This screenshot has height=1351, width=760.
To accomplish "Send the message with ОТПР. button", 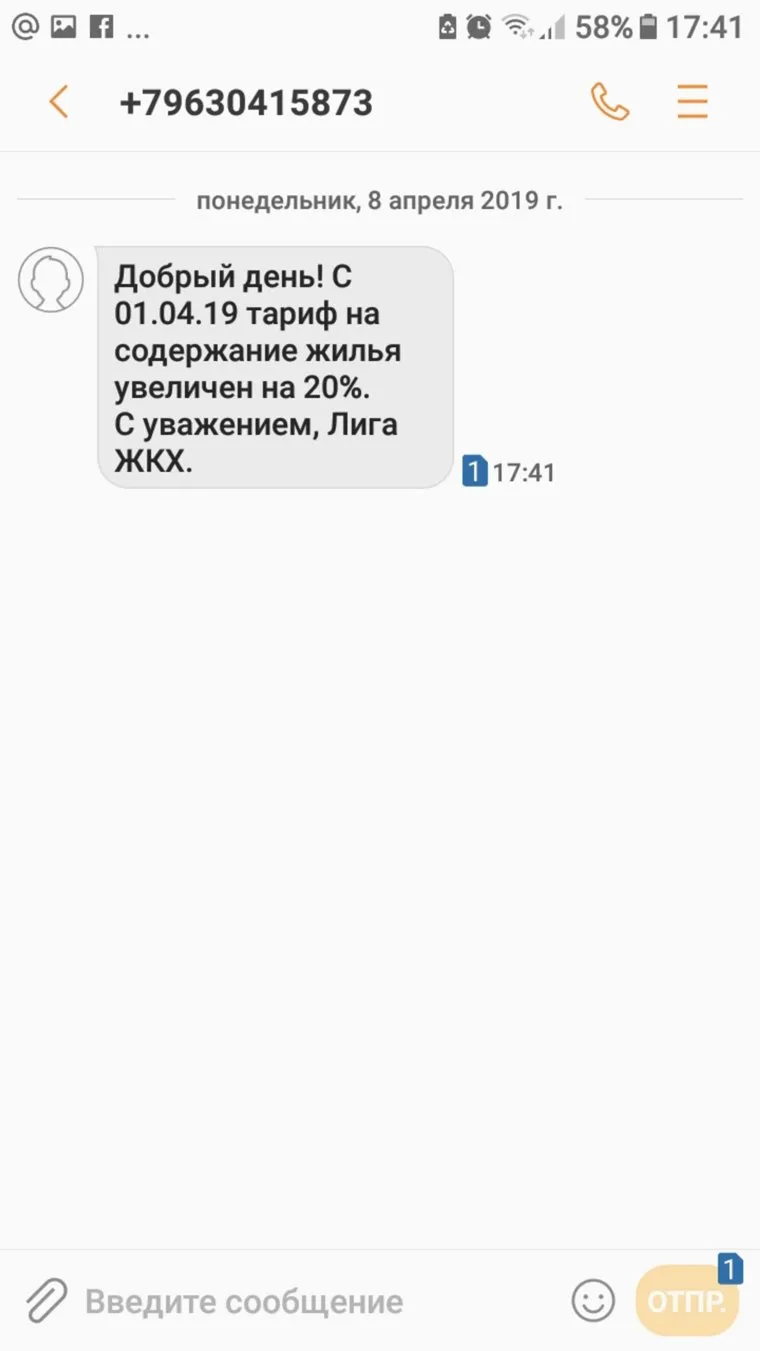I will [x=687, y=1301].
